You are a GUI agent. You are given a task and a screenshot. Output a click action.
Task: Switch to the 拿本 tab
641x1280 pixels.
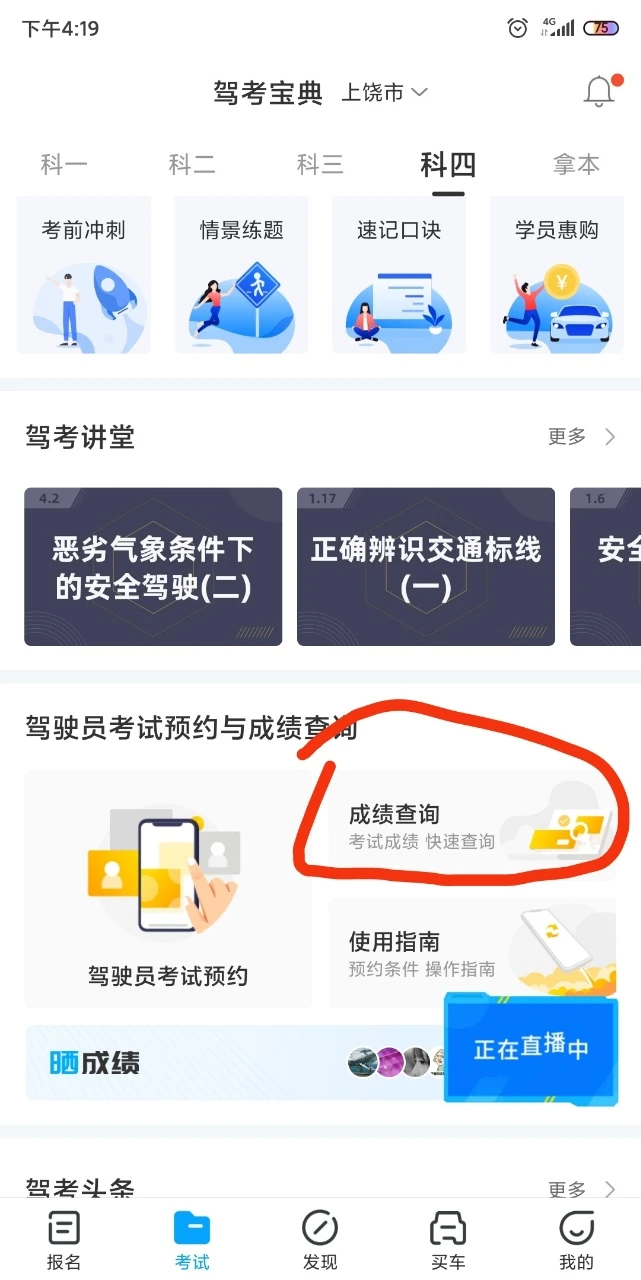(576, 165)
